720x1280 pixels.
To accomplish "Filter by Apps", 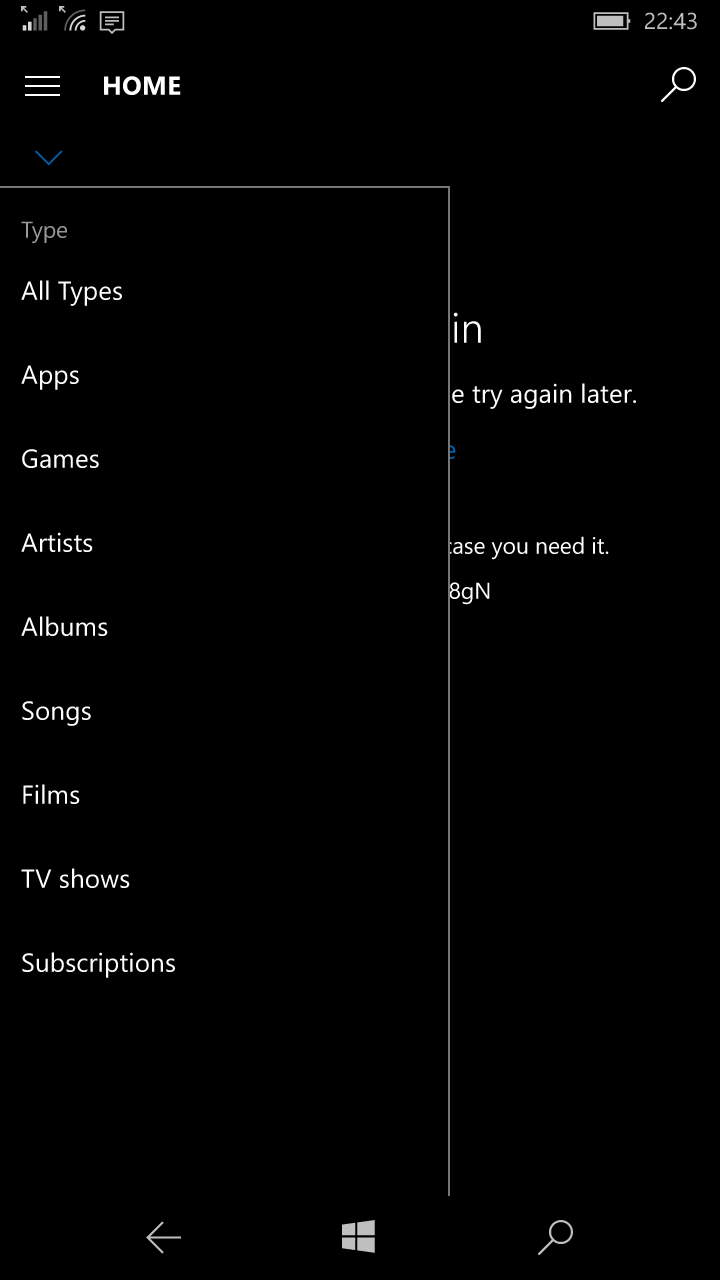I will [224, 375].
